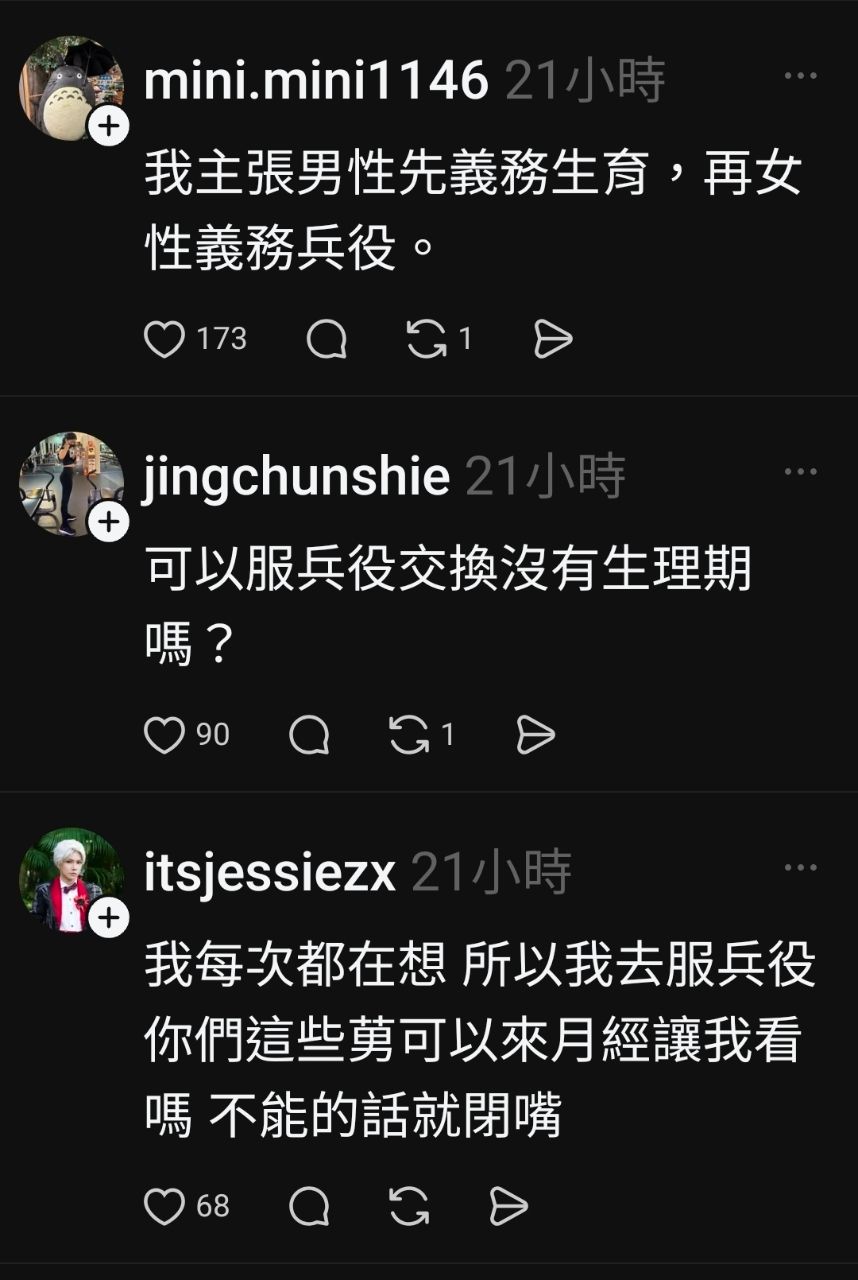The image size is (858, 1280).
Task: Reply to itsjessiezx's comment
Action: coord(309,1206)
